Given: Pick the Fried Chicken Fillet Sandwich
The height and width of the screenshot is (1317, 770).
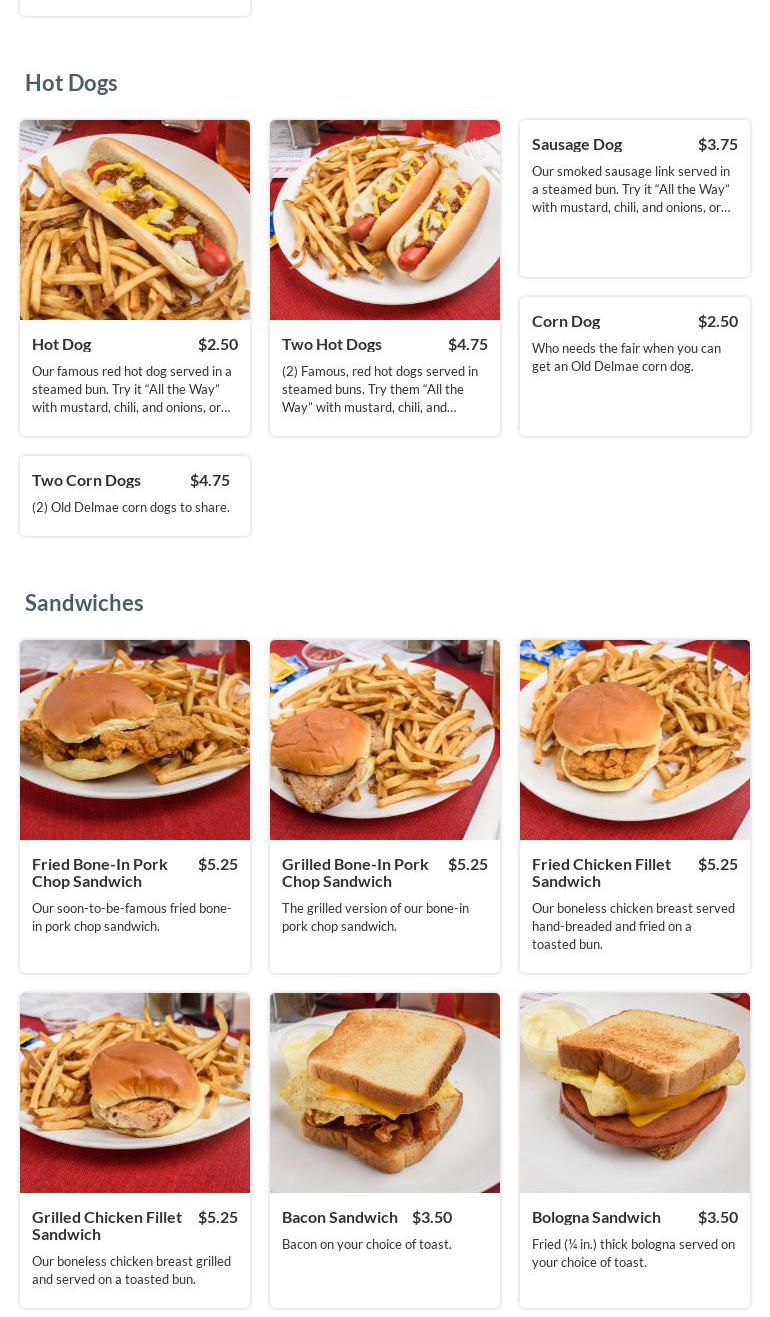Looking at the screenshot, I should (x=635, y=805).
